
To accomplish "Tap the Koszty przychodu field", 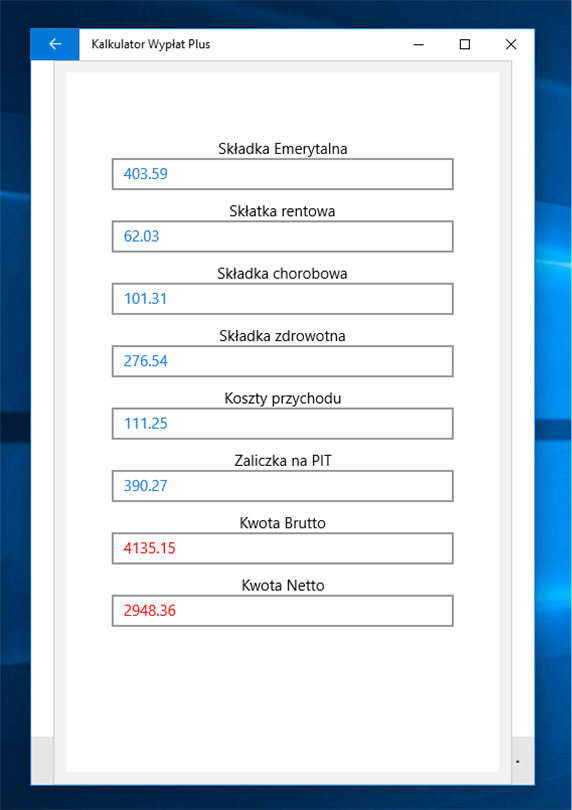I will 283,424.
